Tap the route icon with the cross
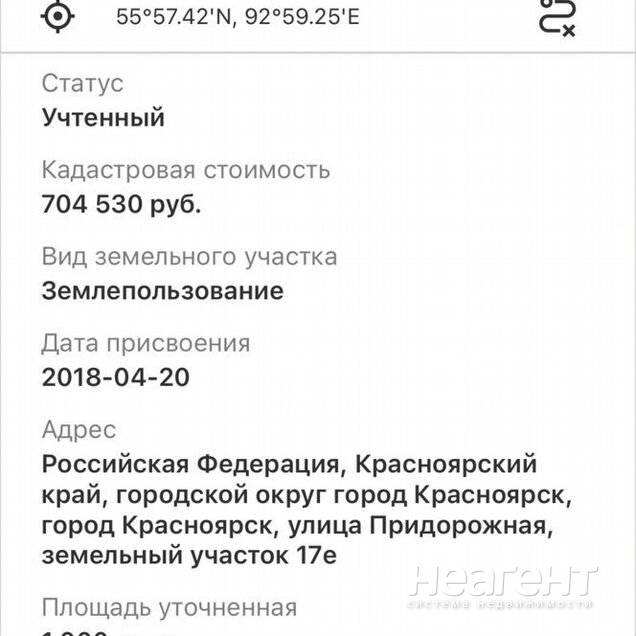The width and height of the screenshot is (636, 636). click(x=557, y=17)
